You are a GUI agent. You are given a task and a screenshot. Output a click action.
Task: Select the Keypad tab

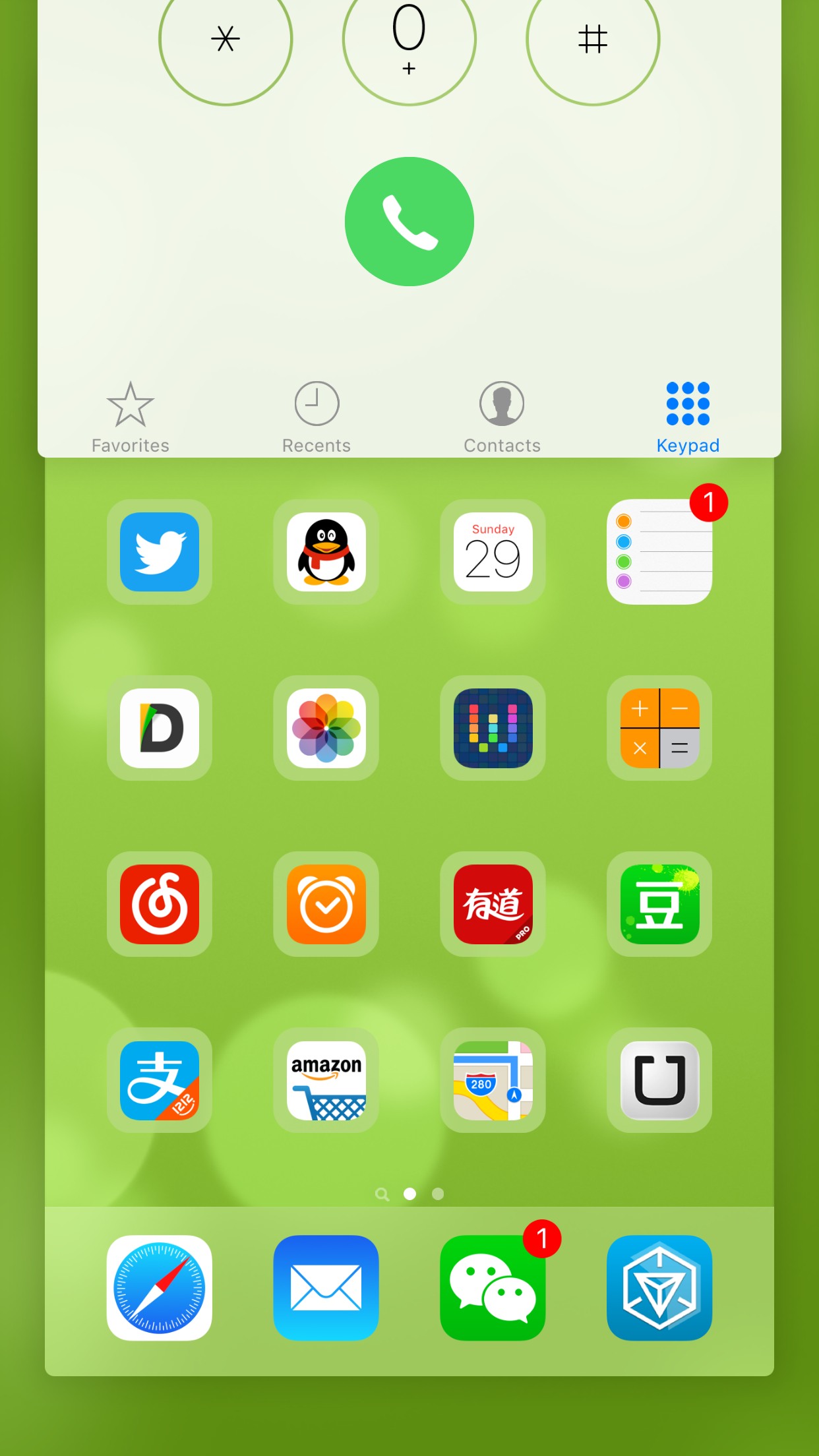[688, 417]
